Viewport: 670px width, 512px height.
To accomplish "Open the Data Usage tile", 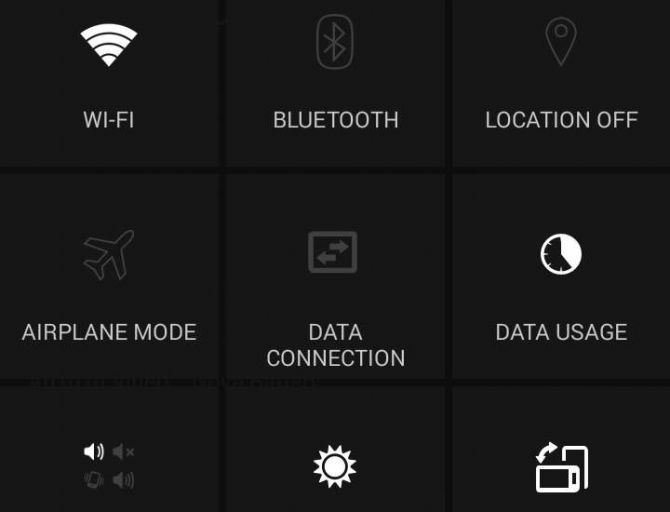I will (x=560, y=280).
